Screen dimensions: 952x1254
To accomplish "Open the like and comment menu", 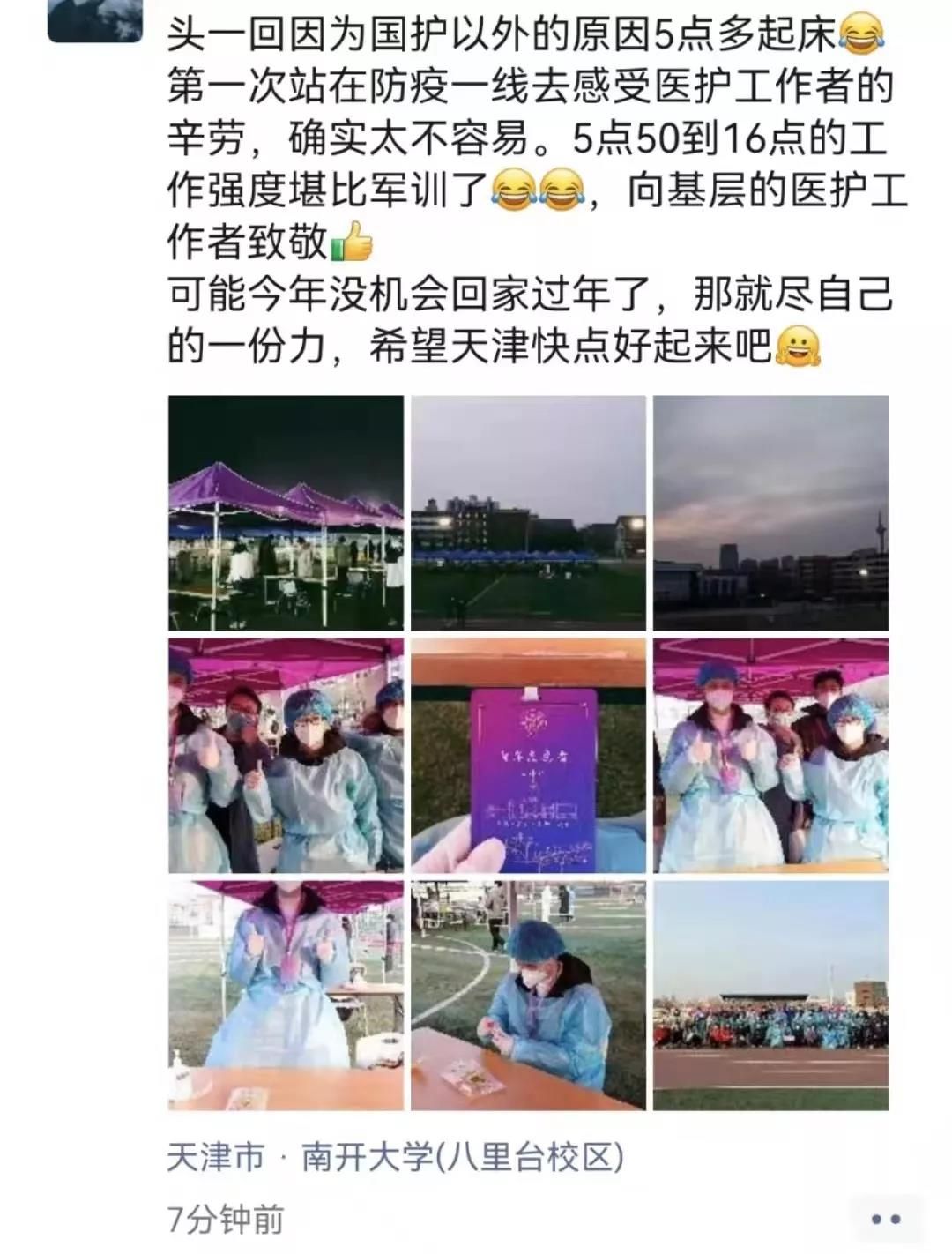I will [x=884, y=1220].
